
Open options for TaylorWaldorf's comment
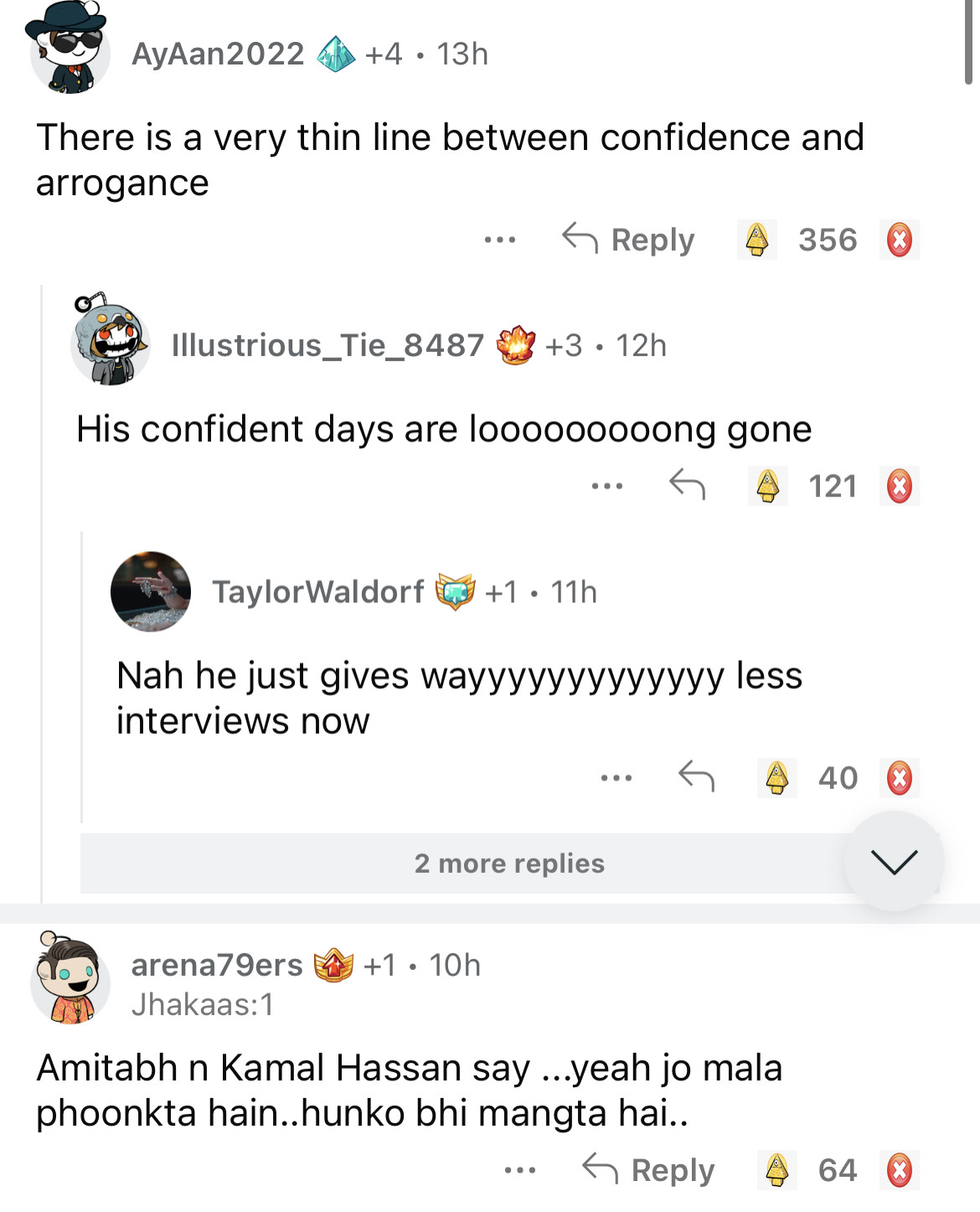point(616,778)
